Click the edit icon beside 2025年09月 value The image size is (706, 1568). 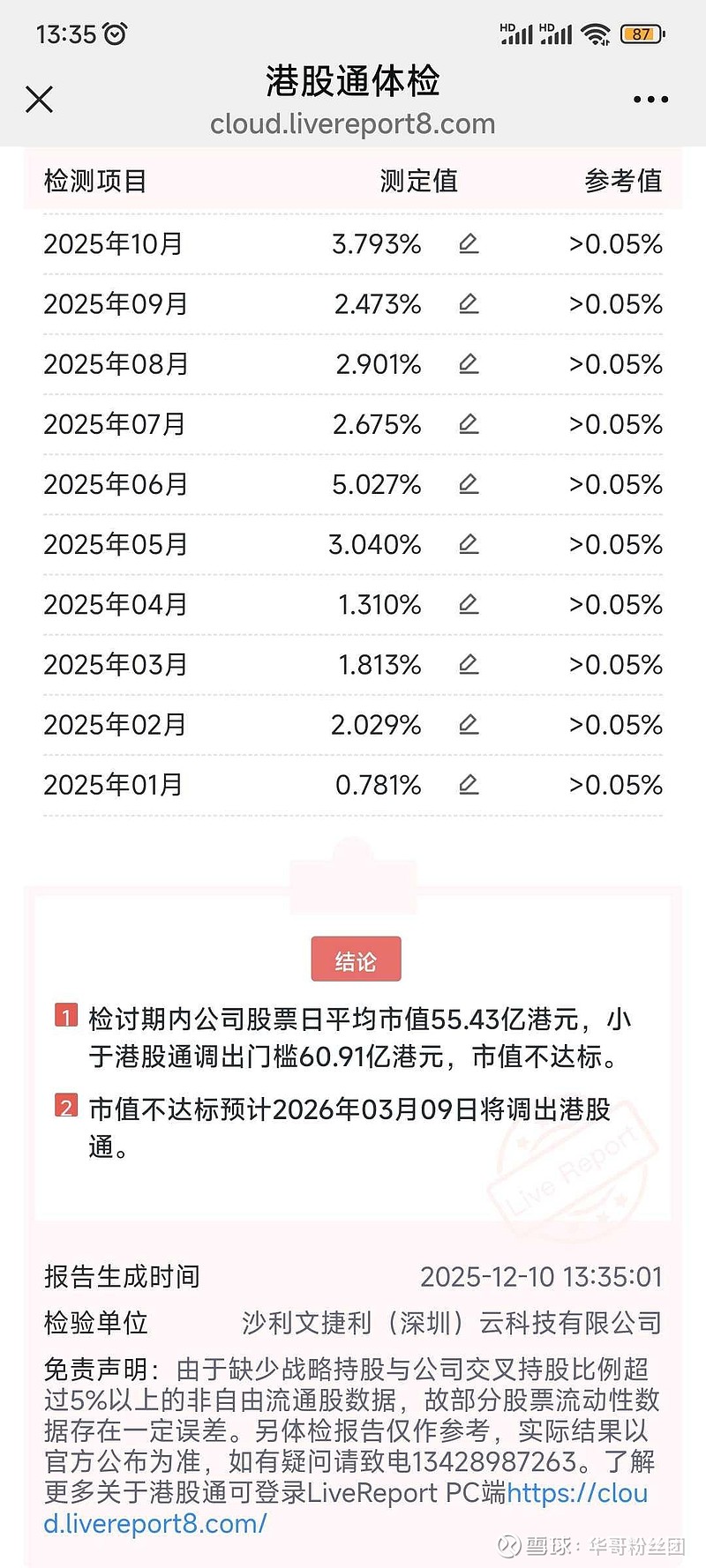pyautogui.click(x=469, y=304)
